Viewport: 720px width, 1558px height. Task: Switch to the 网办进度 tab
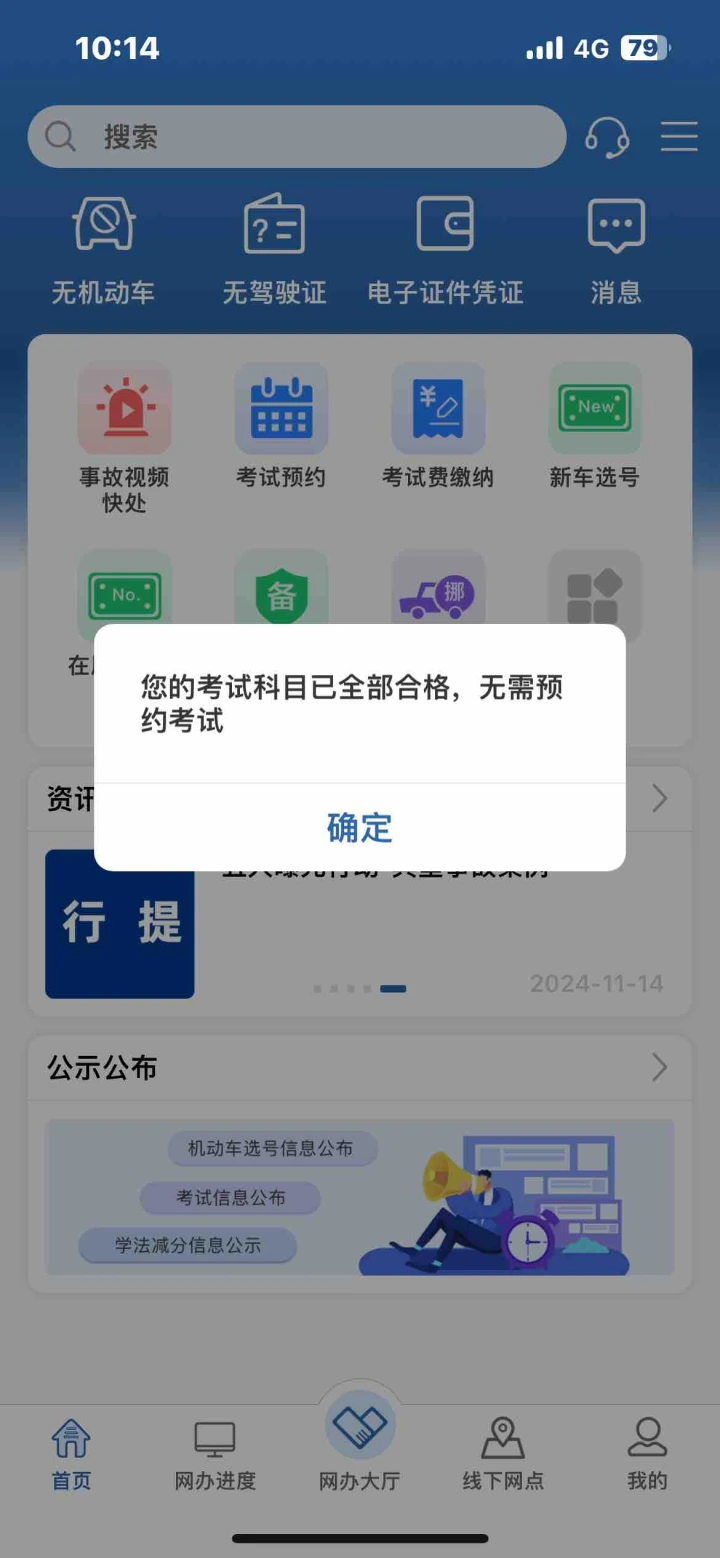[x=215, y=1457]
